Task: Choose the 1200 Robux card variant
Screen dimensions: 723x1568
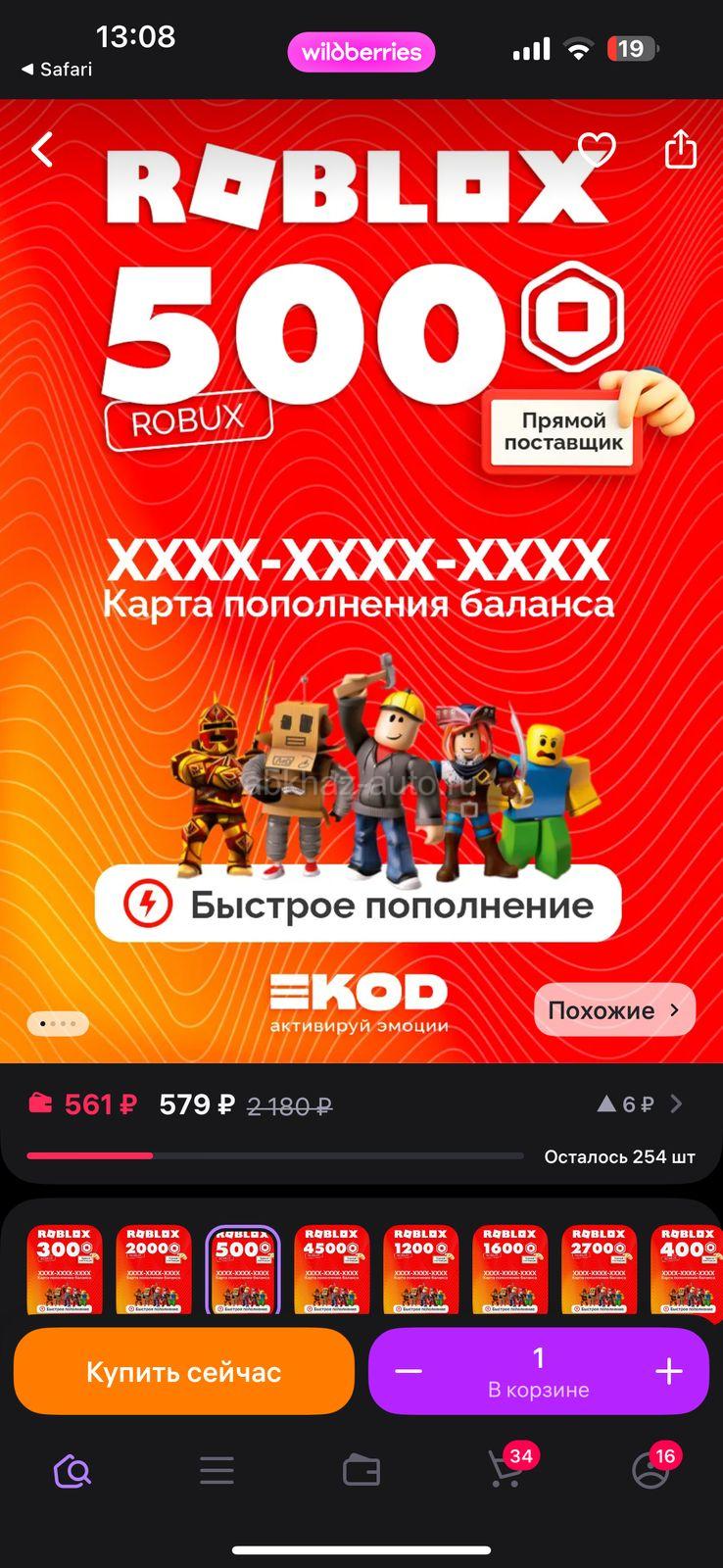Action: [421, 1269]
